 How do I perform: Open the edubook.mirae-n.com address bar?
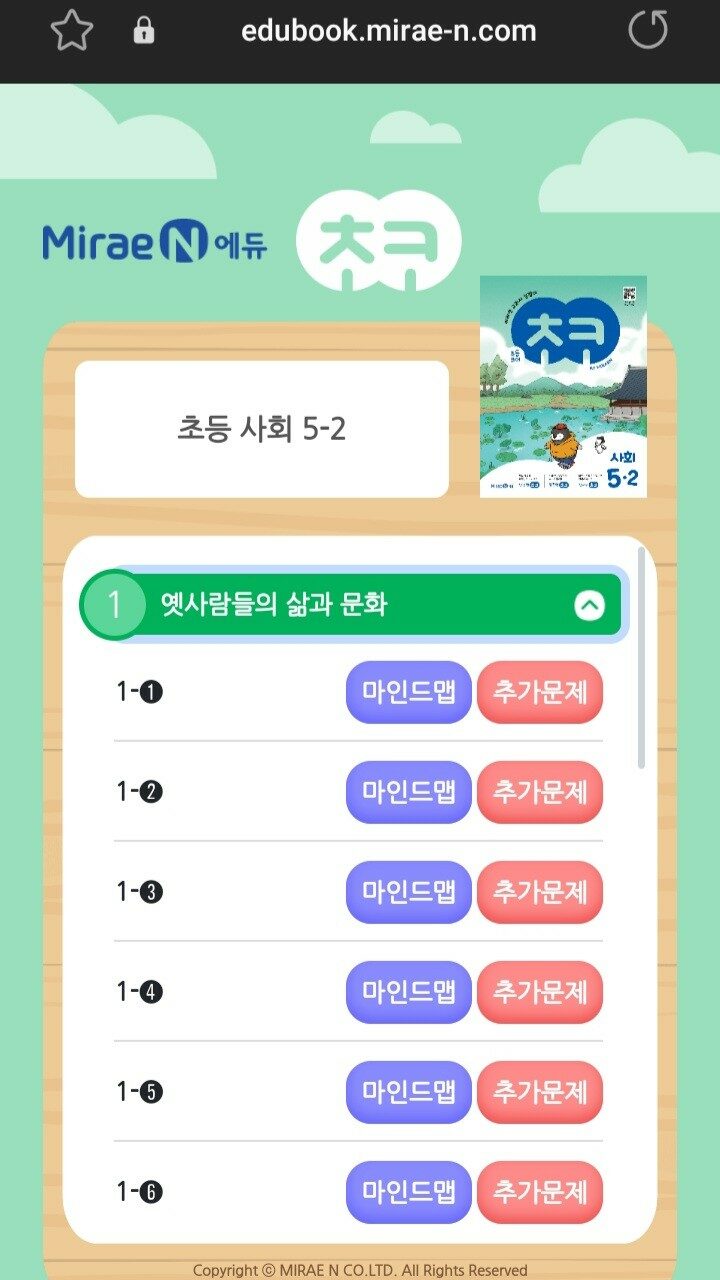pos(388,31)
